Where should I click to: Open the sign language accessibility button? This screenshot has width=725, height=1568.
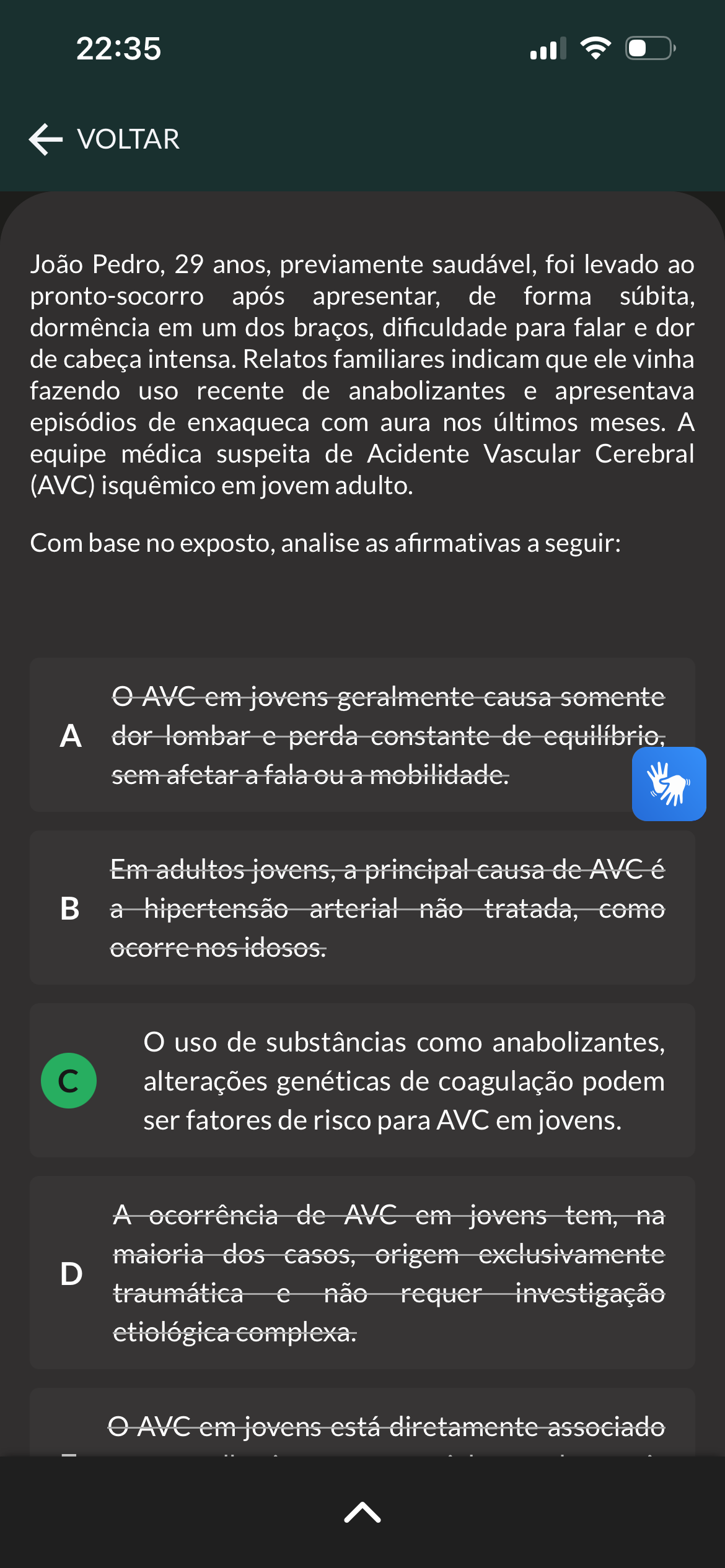(669, 783)
